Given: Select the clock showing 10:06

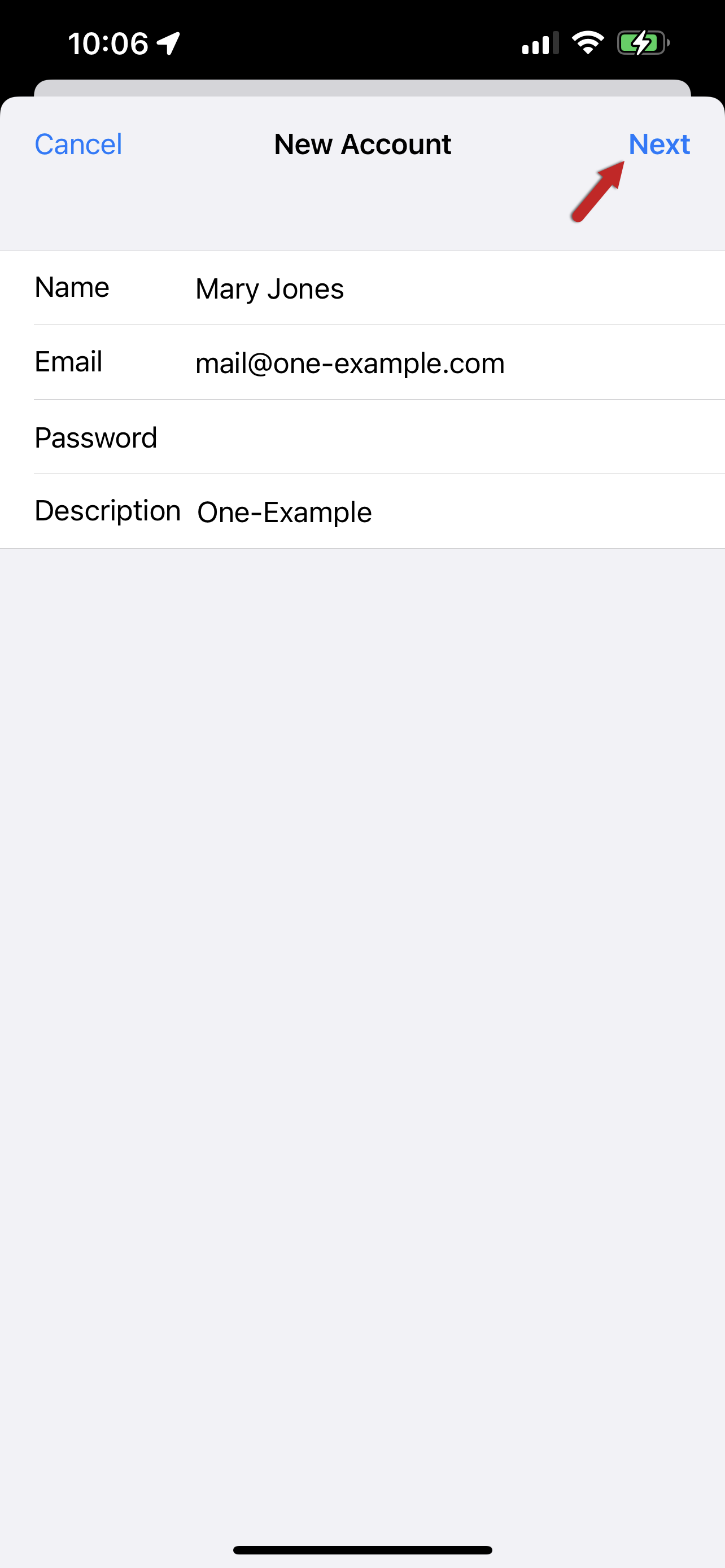Looking at the screenshot, I should coord(104,41).
